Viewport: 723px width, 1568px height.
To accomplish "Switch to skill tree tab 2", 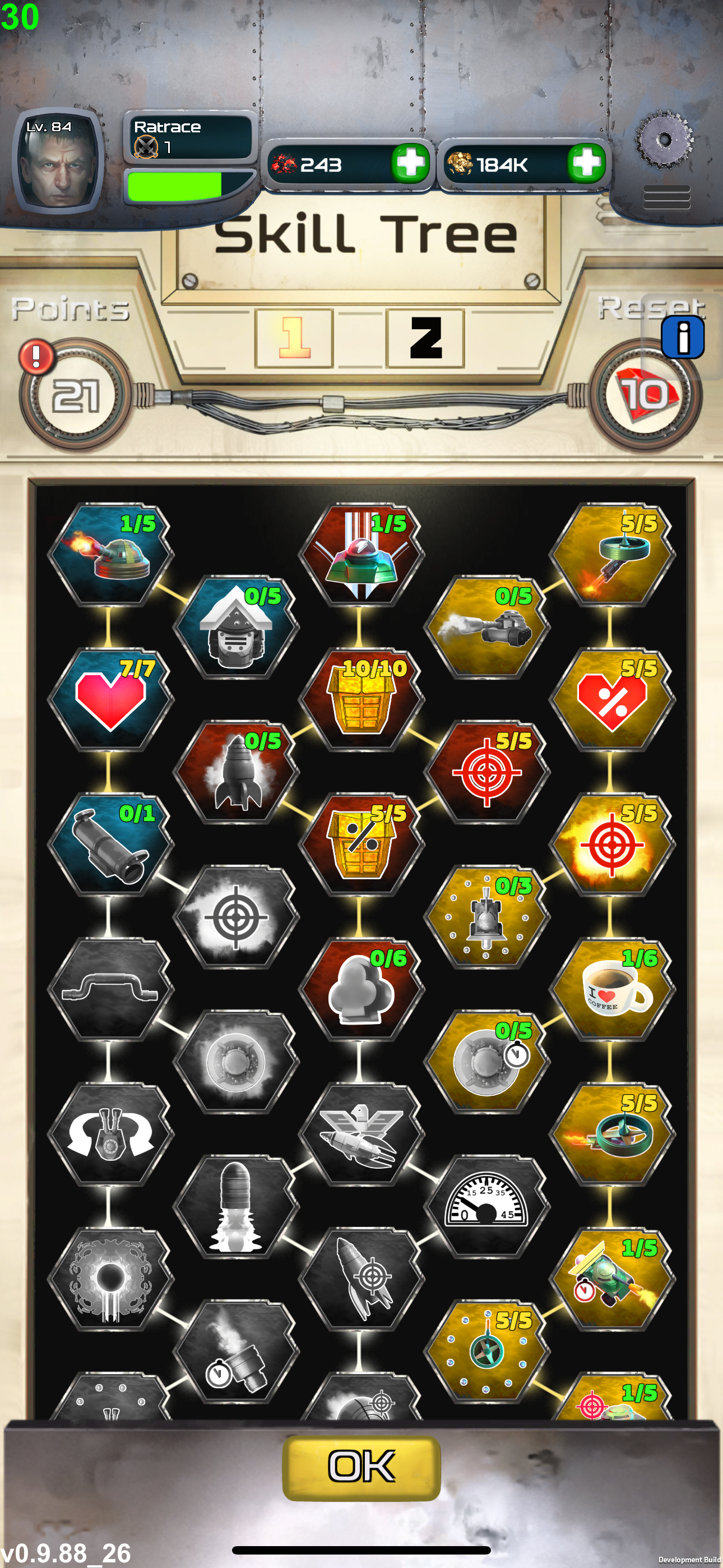I will pos(425,338).
